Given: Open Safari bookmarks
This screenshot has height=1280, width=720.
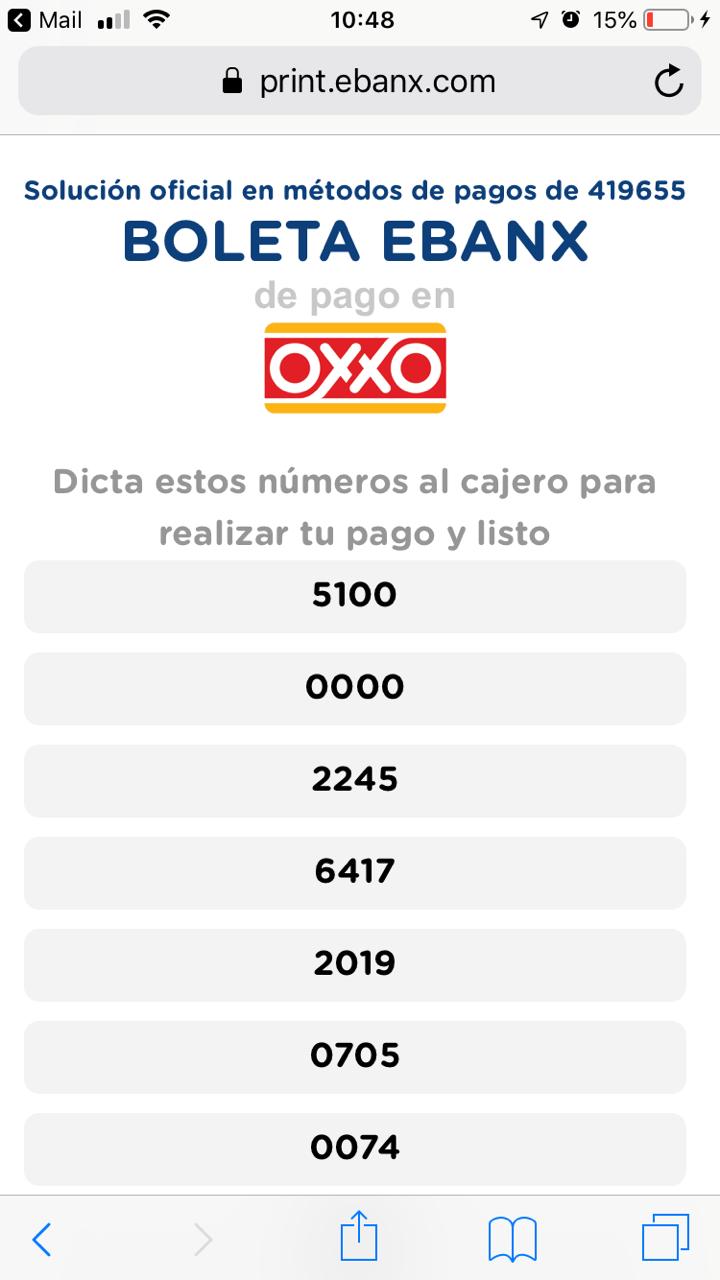Looking at the screenshot, I should point(513,1240).
